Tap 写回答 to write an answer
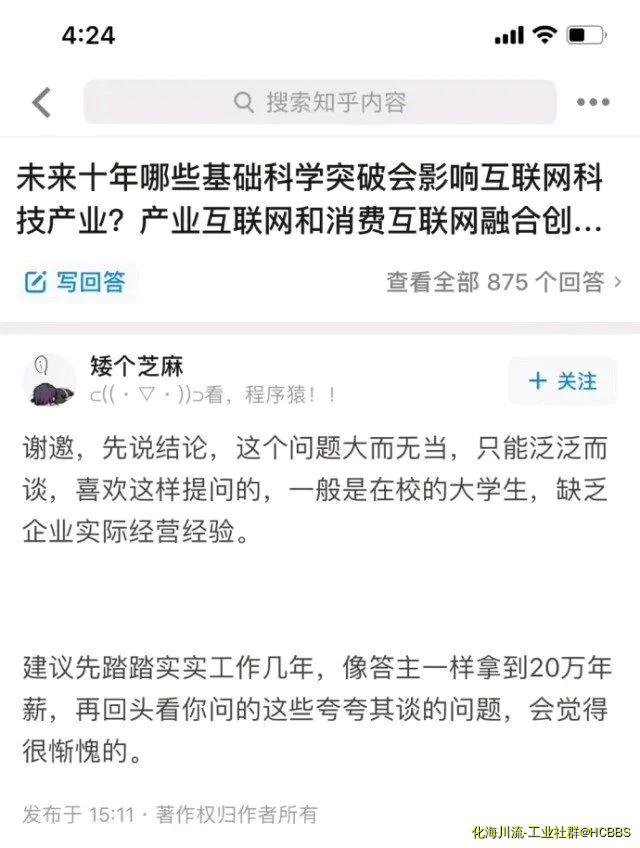Viewport: 640px width, 848px height. [x=76, y=282]
